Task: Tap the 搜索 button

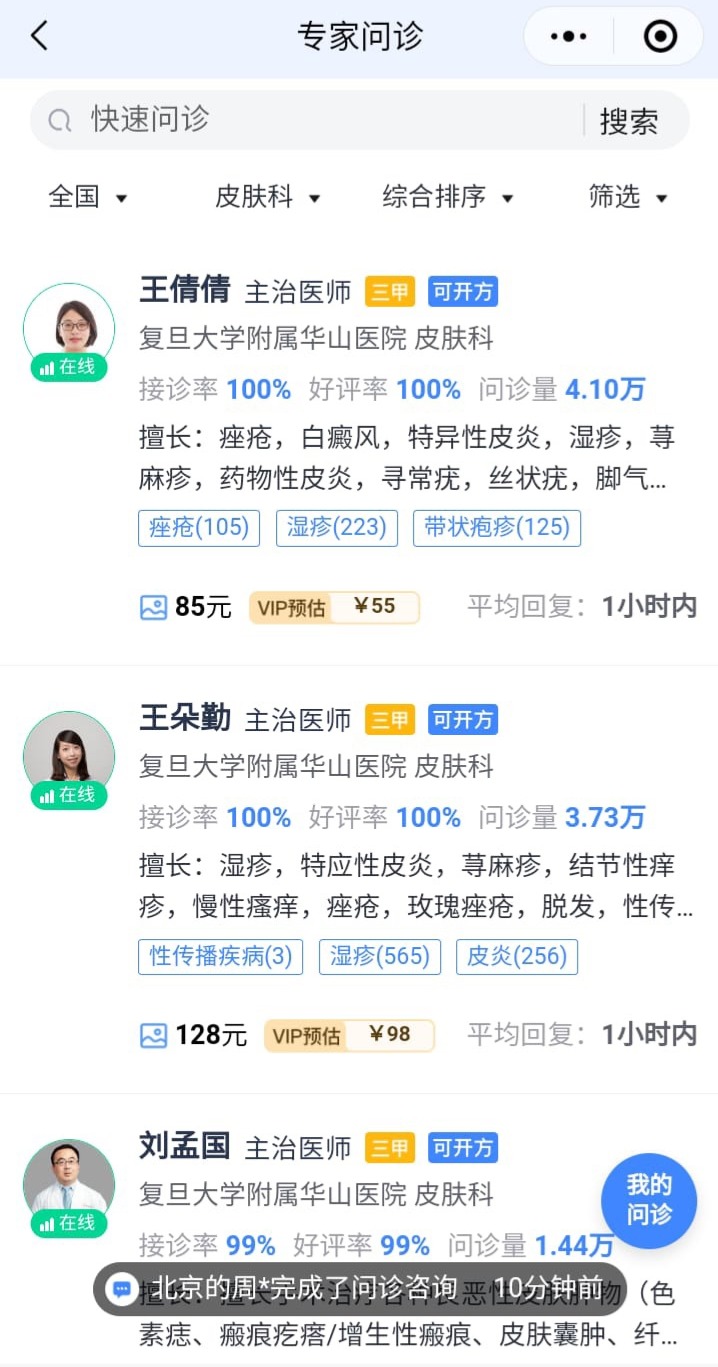Action: pyautogui.click(x=629, y=121)
